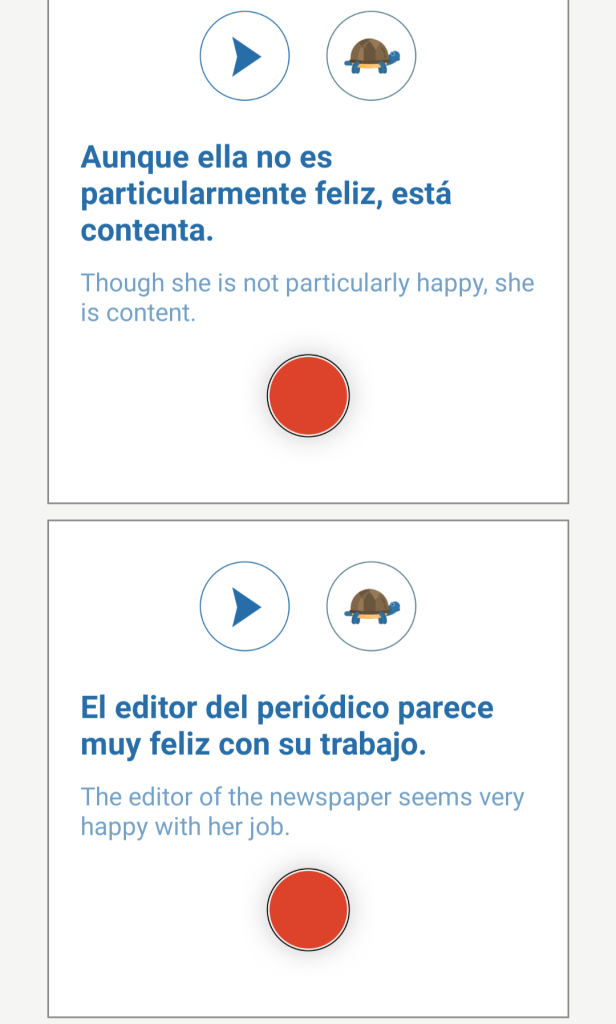Play audio for 'El editor del periódico' sentence
The width and height of the screenshot is (616, 1024).
click(x=245, y=606)
